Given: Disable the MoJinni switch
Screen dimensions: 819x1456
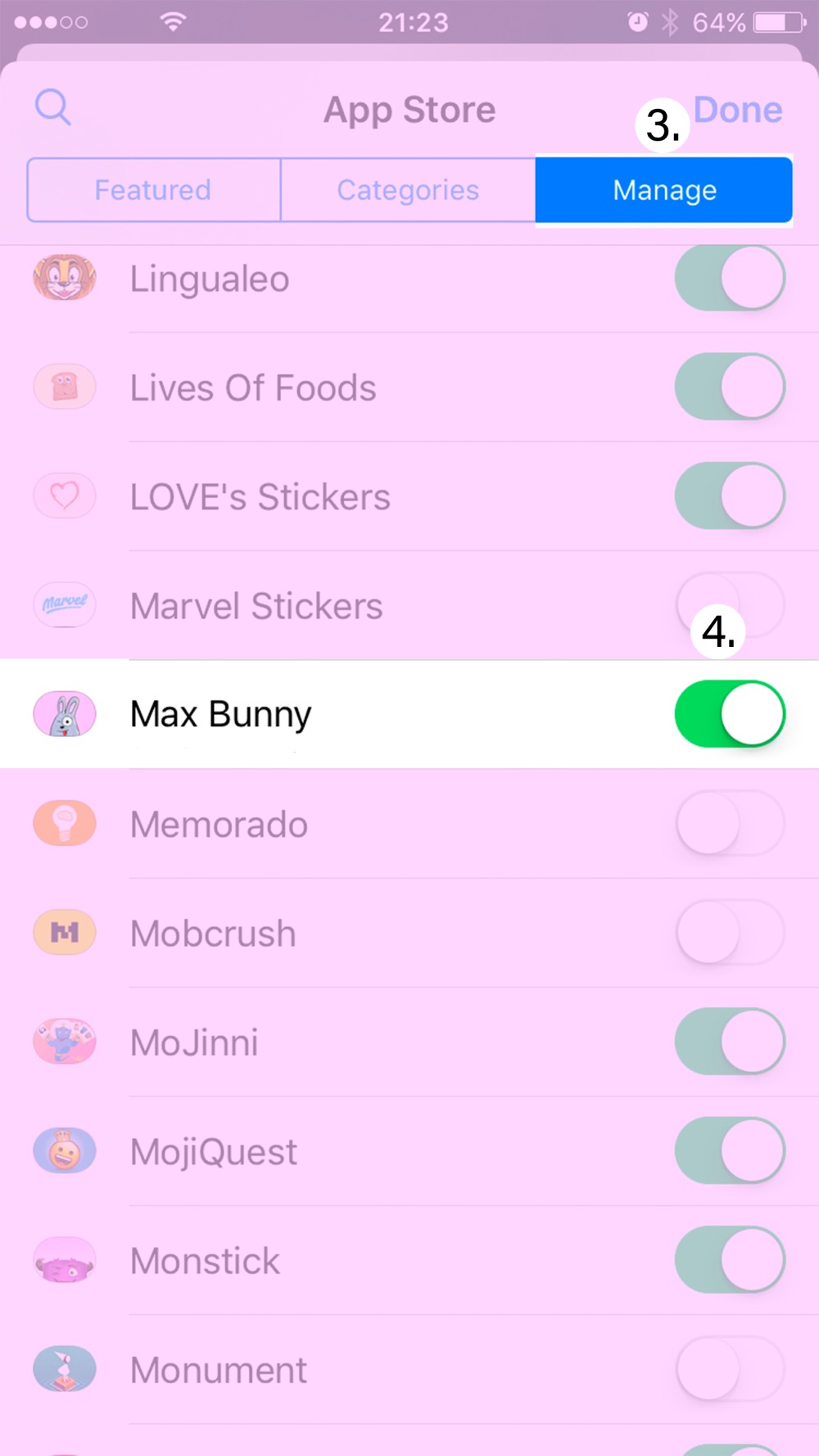Looking at the screenshot, I should [730, 1041].
